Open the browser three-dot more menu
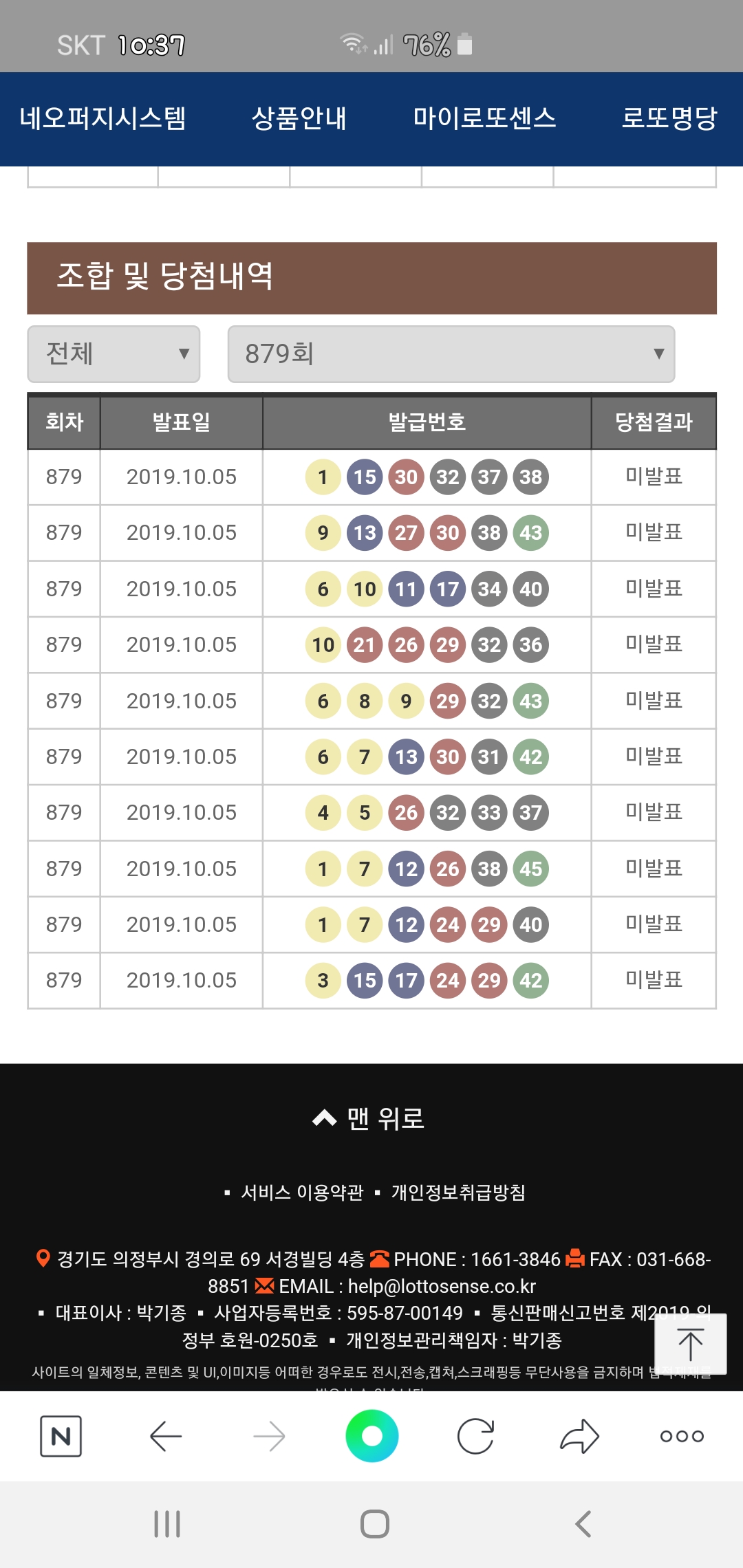Image resolution: width=743 pixels, height=1568 pixels. [682, 1436]
